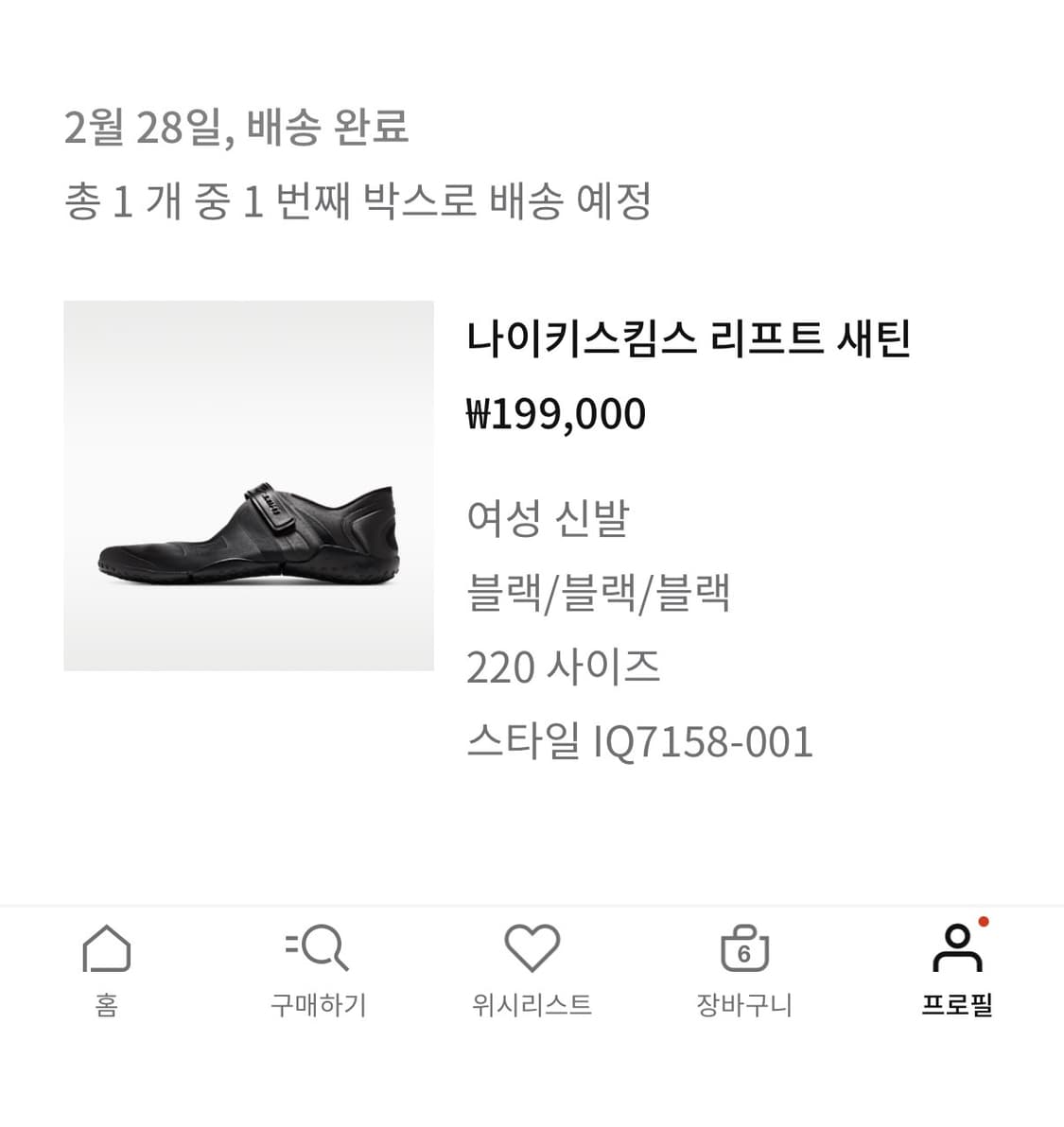Screen dimensions: 1064x1127
Task: Select the 위시리스트 tab label
Action: tap(532, 1005)
